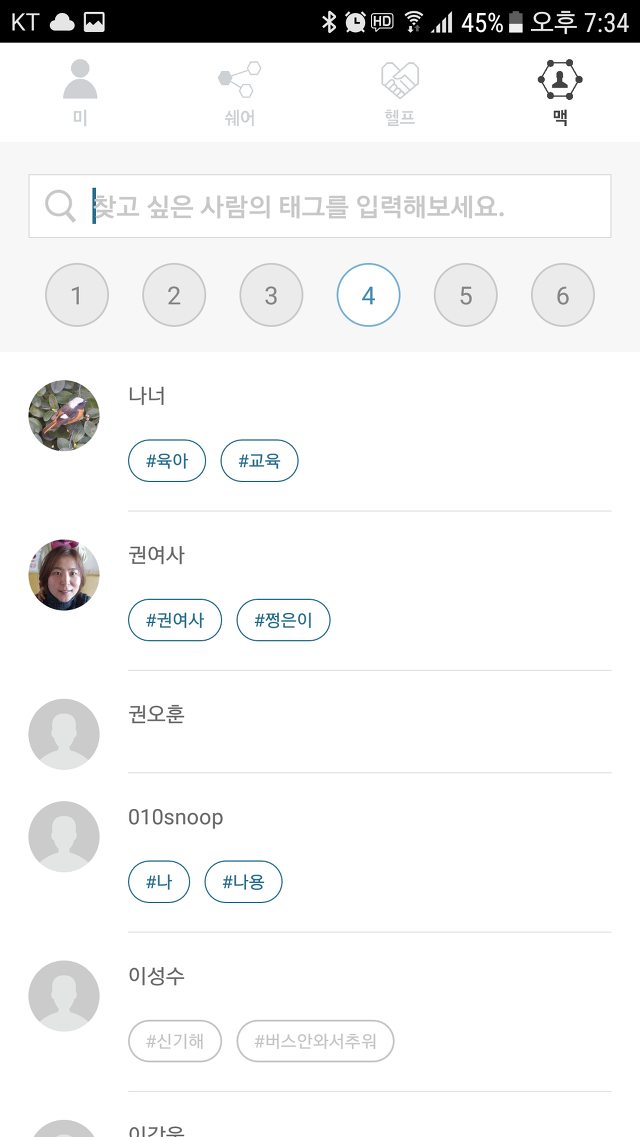The image size is (640, 1137).
Task: Select number 3 circle
Action: [271, 295]
